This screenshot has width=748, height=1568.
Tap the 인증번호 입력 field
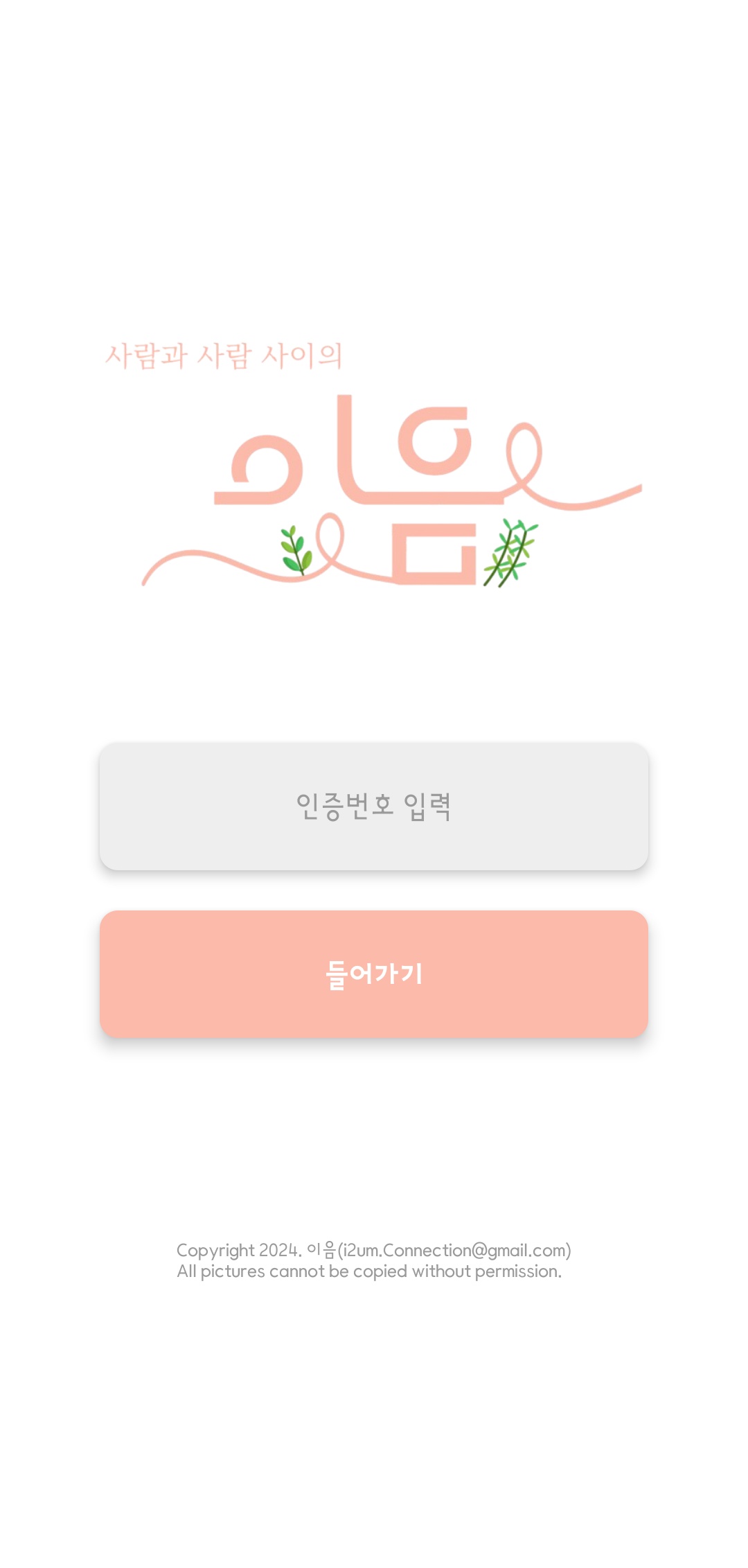374,807
